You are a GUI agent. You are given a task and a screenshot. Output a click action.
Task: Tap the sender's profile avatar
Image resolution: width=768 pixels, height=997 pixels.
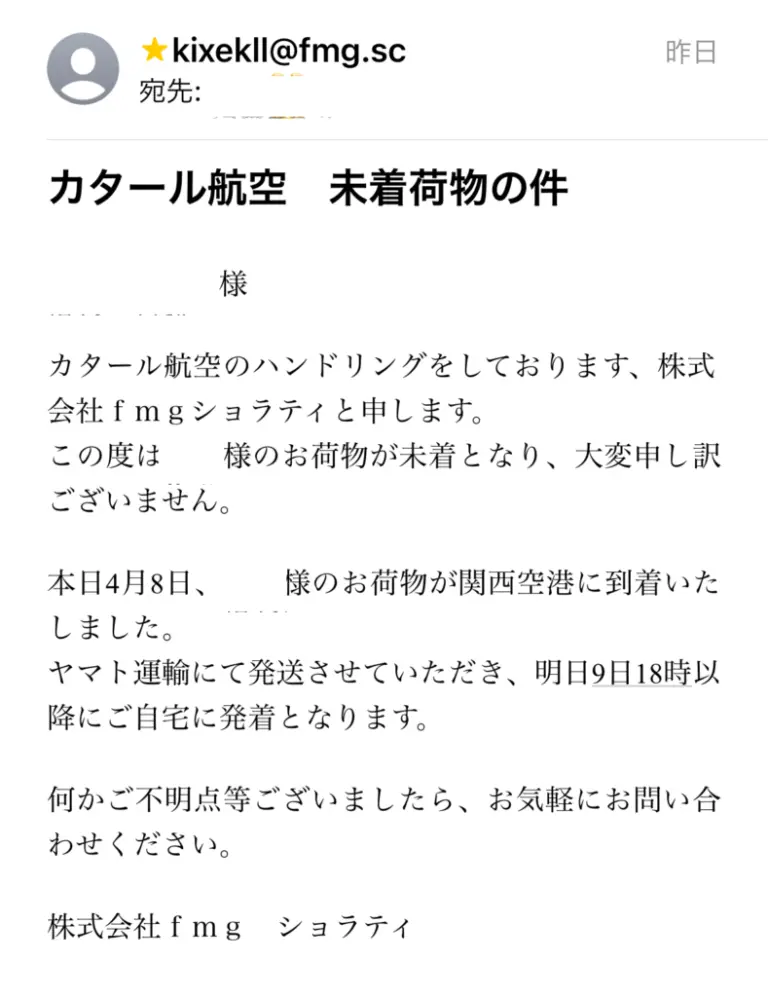[x=83, y=69]
